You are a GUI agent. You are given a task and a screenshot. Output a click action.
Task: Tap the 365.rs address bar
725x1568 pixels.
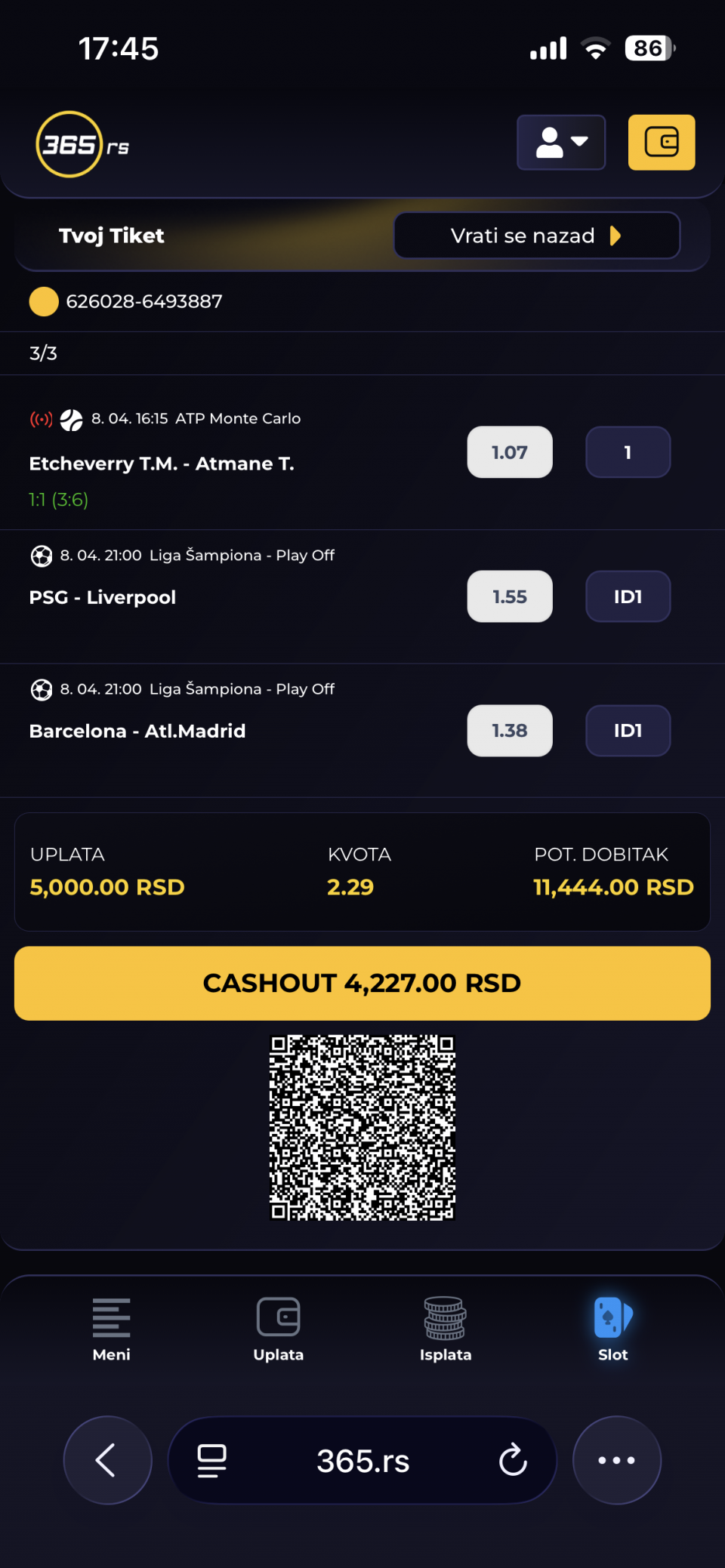362,1460
